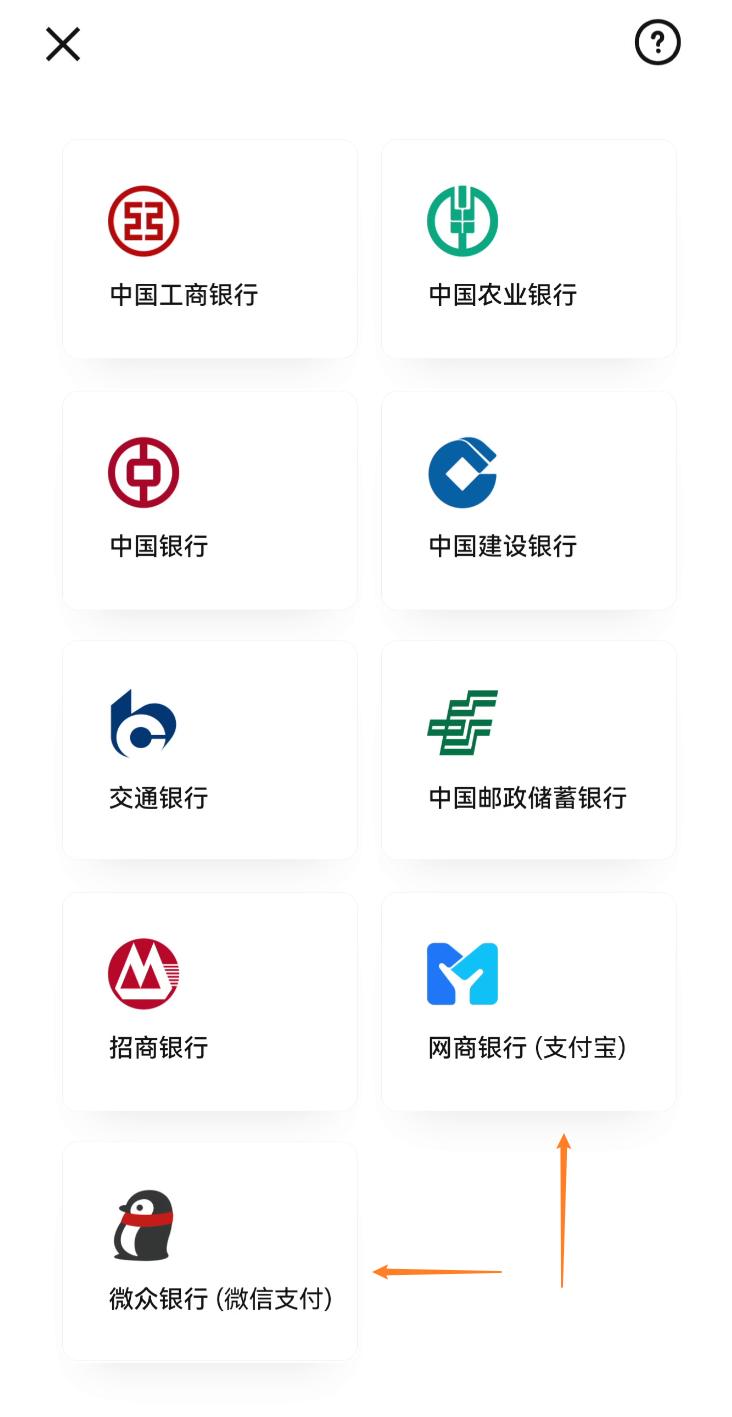Open the help question mark icon

pyautogui.click(x=657, y=42)
